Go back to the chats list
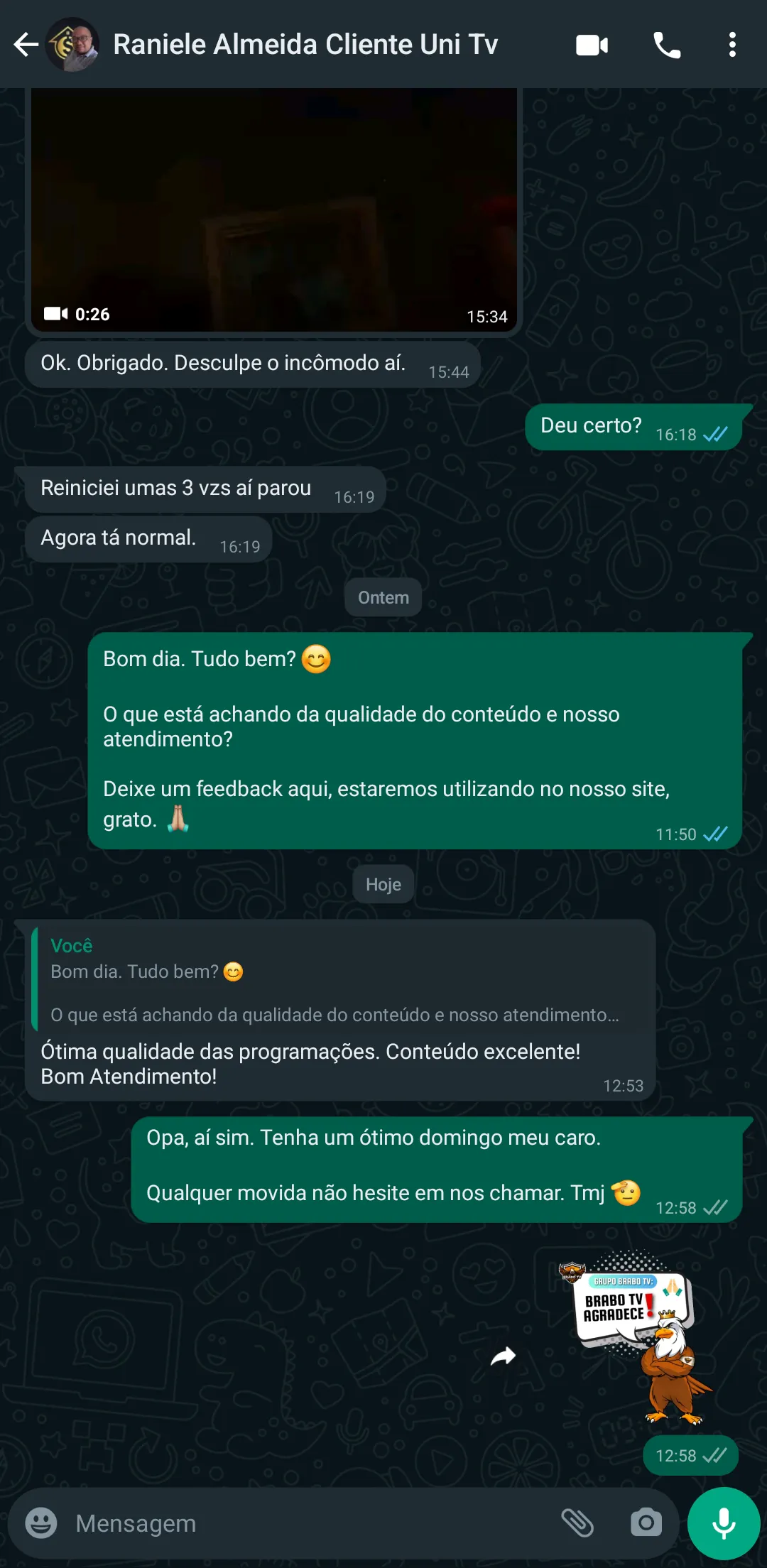Viewport: 767px width, 1568px height. pos(25,44)
